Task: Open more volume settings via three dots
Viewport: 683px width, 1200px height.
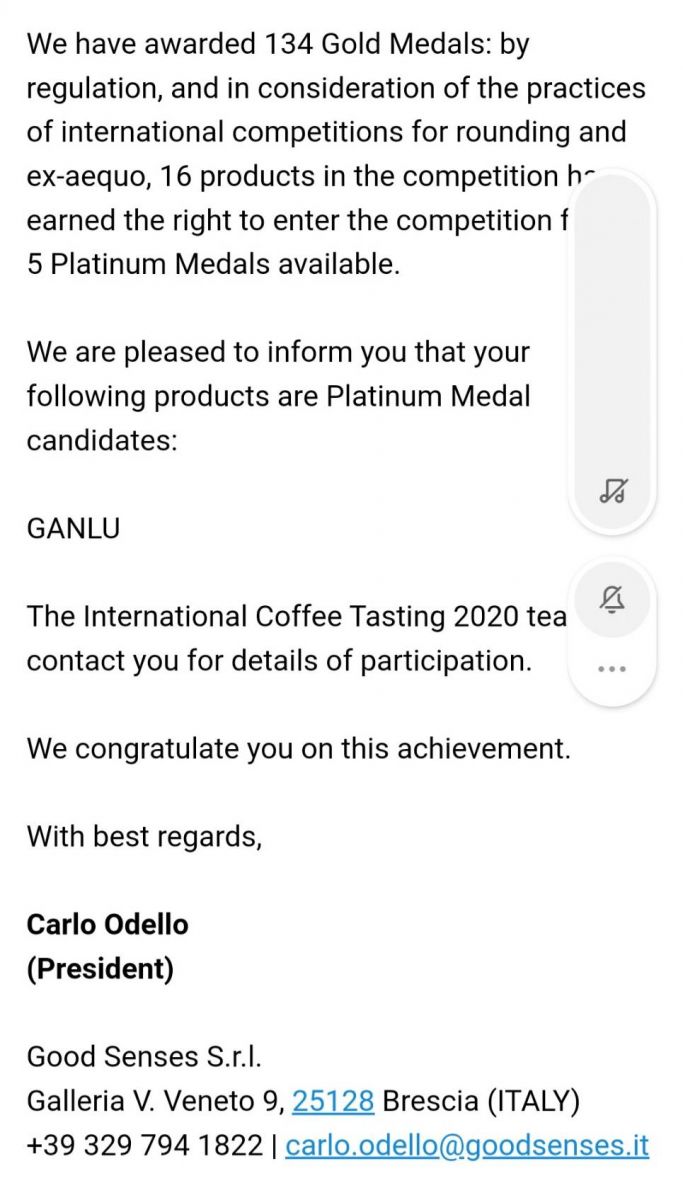Action: pyautogui.click(x=612, y=669)
